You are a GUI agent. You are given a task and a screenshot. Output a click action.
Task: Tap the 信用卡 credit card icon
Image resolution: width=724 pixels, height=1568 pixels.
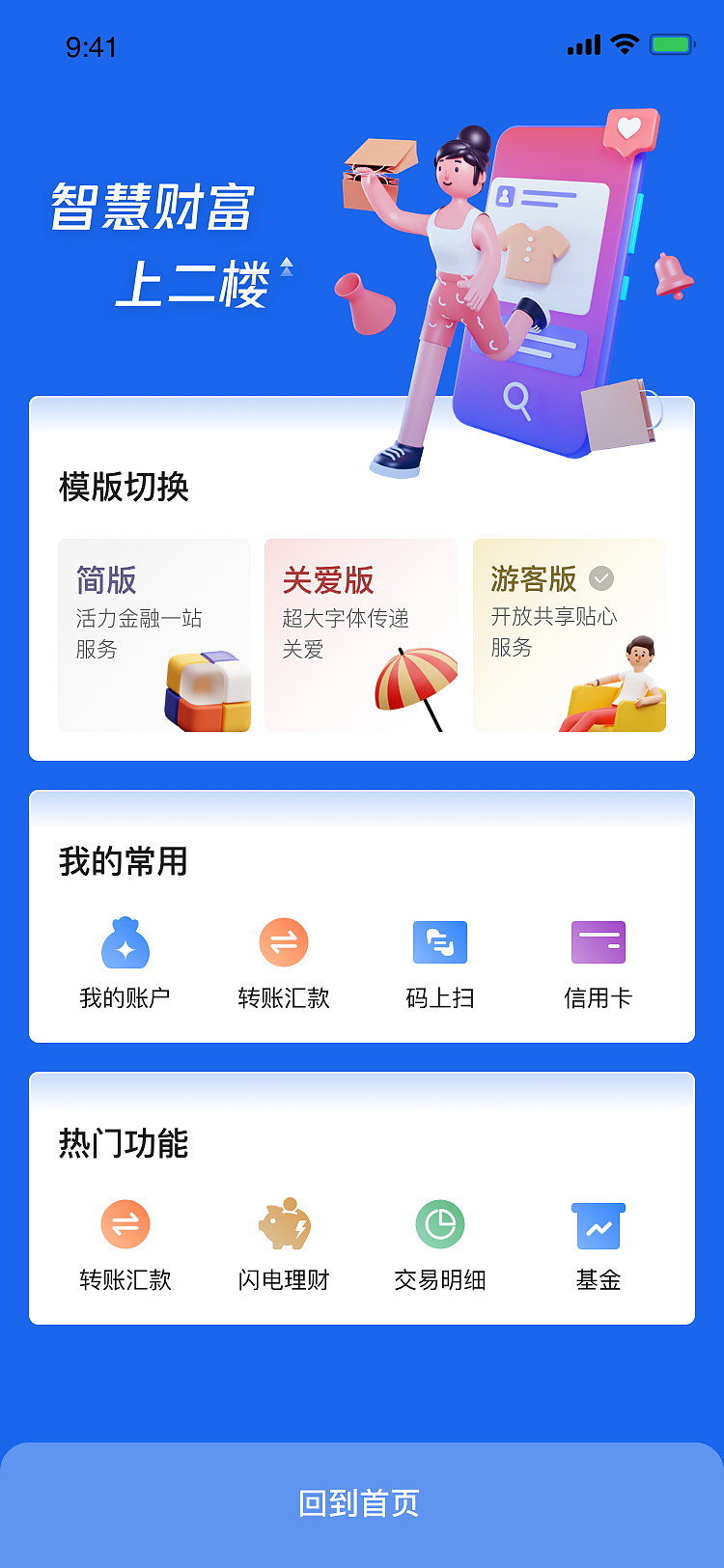[x=598, y=942]
